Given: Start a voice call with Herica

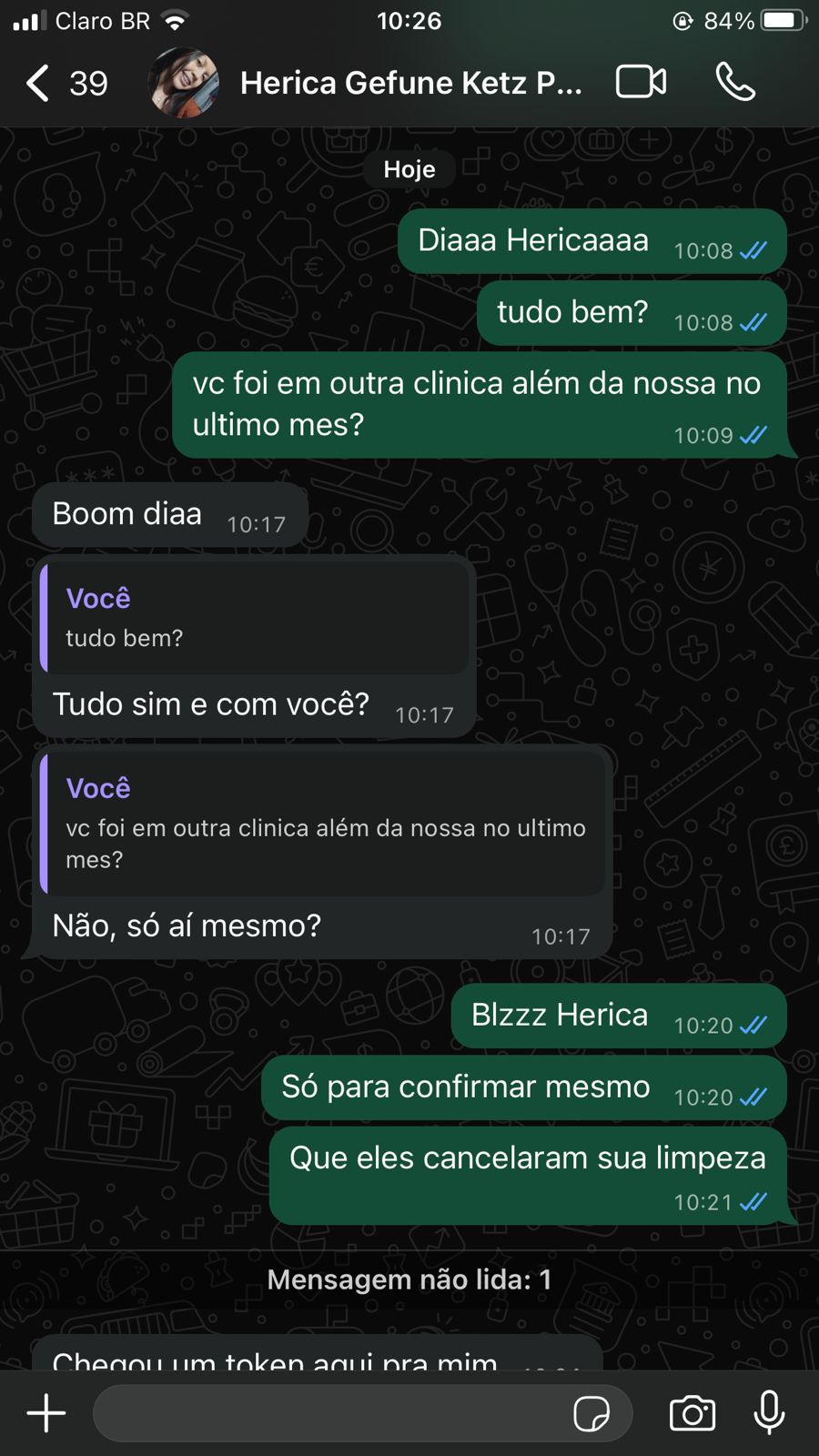Looking at the screenshot, I should [x=734, y=82].
